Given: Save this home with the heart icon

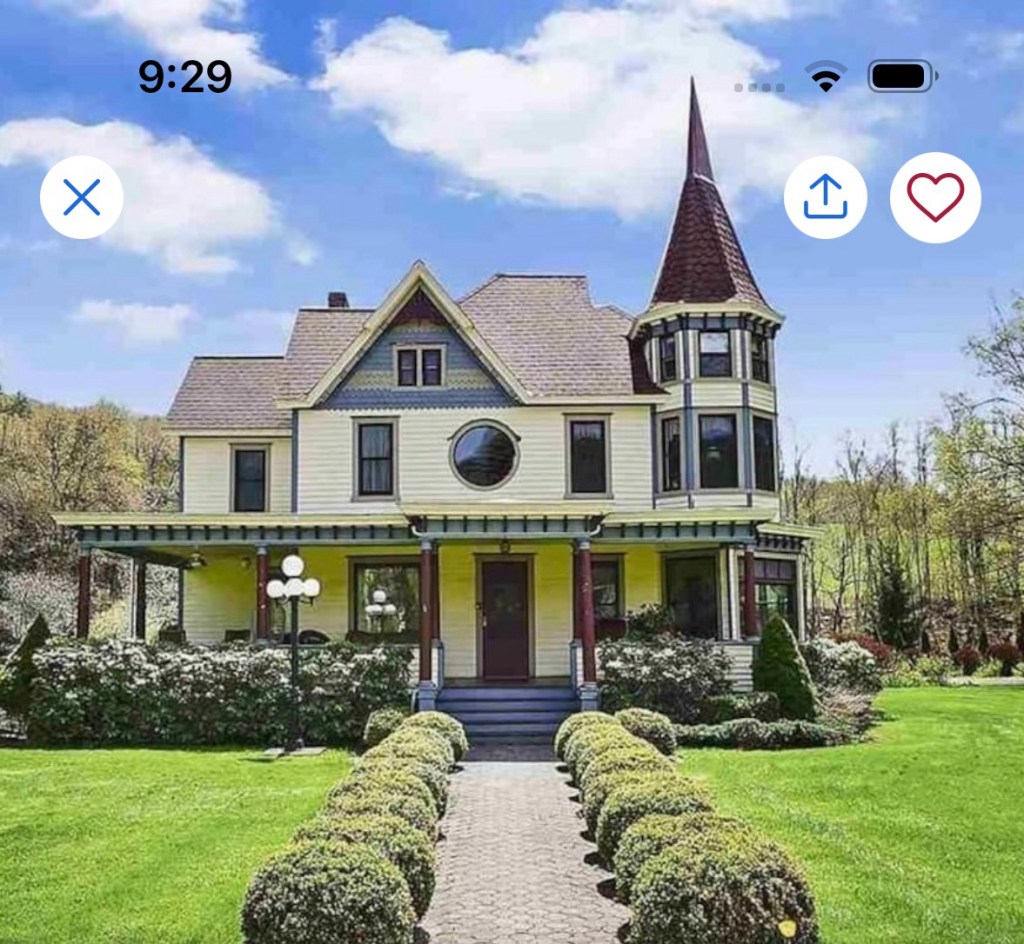Looking at the screenshot, I should click(935, 198).
